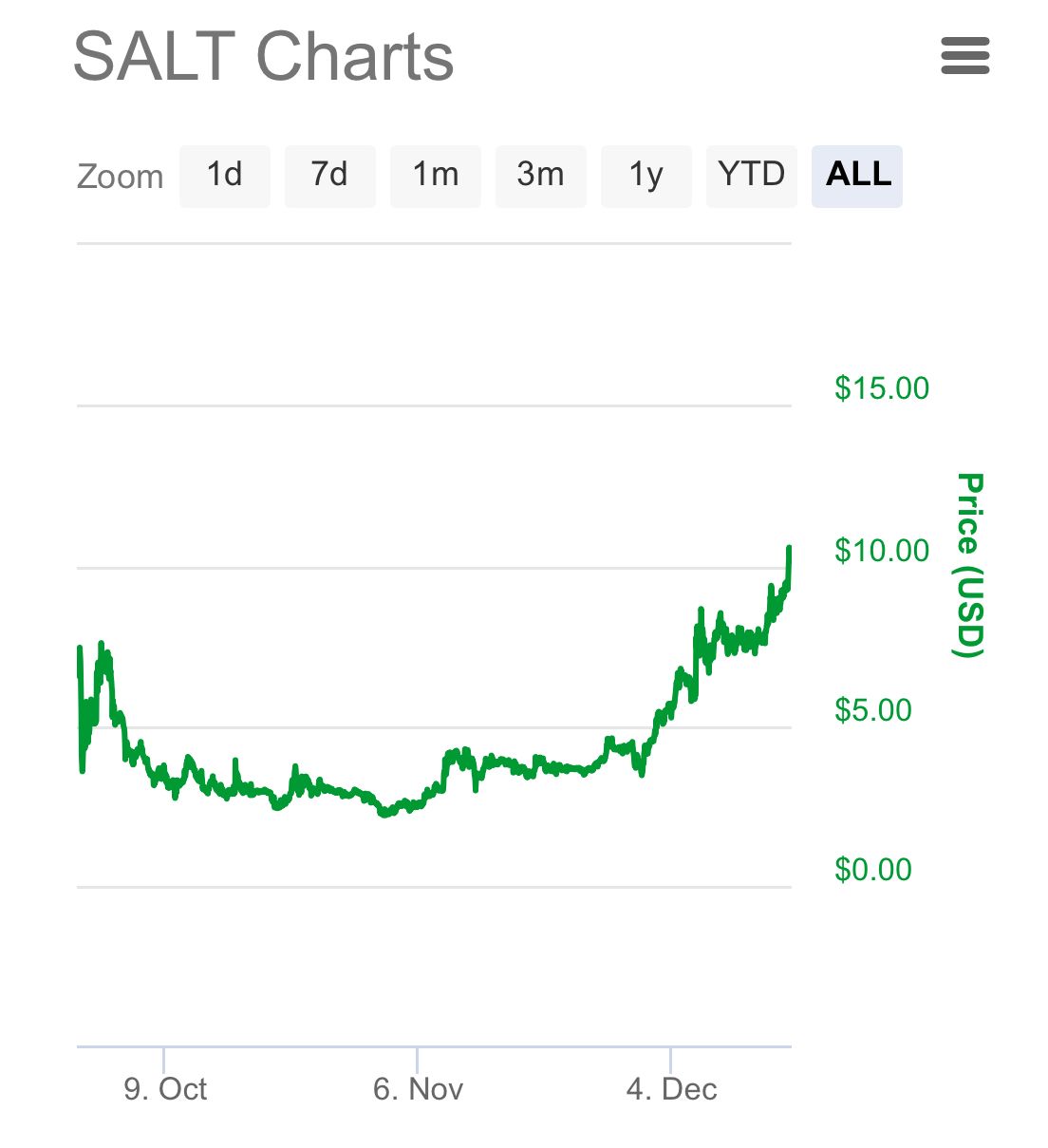Select the ALL zoom range
Screen dimensions: 1048x1148
point(857,176)
